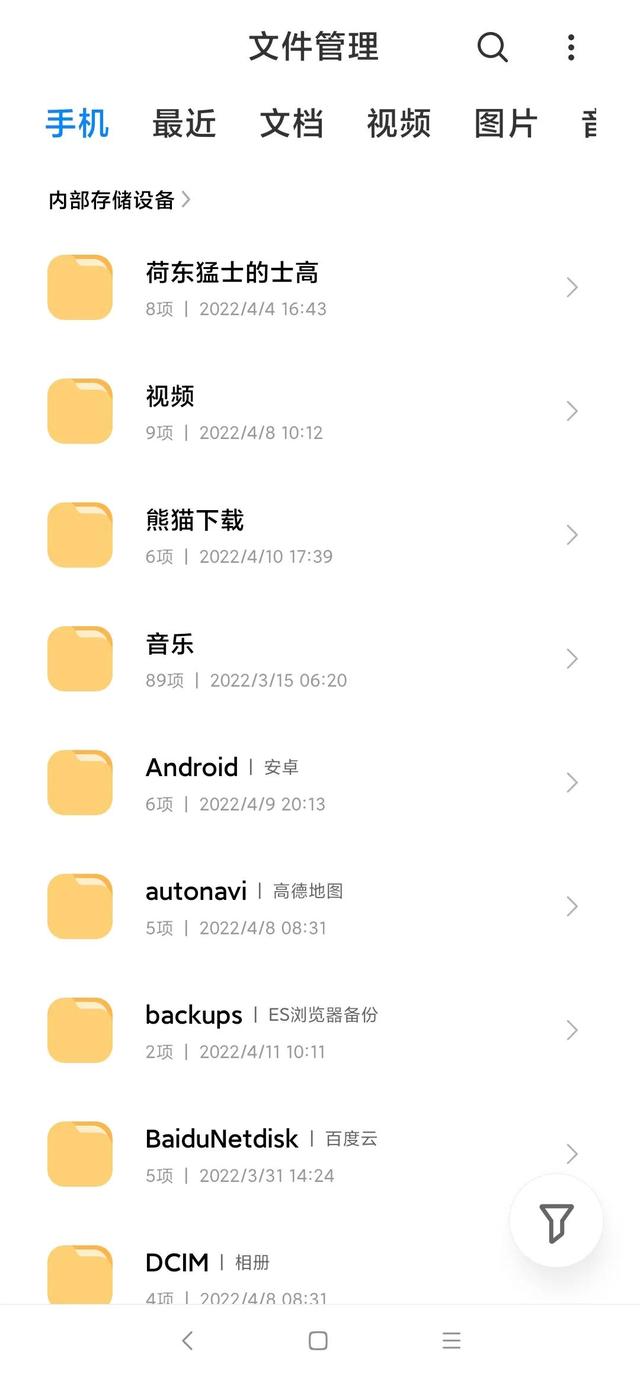Viewport: 640px width, 1381px height.
Task: Switch to the 图片 tab
Action: [x=505, y=124]
